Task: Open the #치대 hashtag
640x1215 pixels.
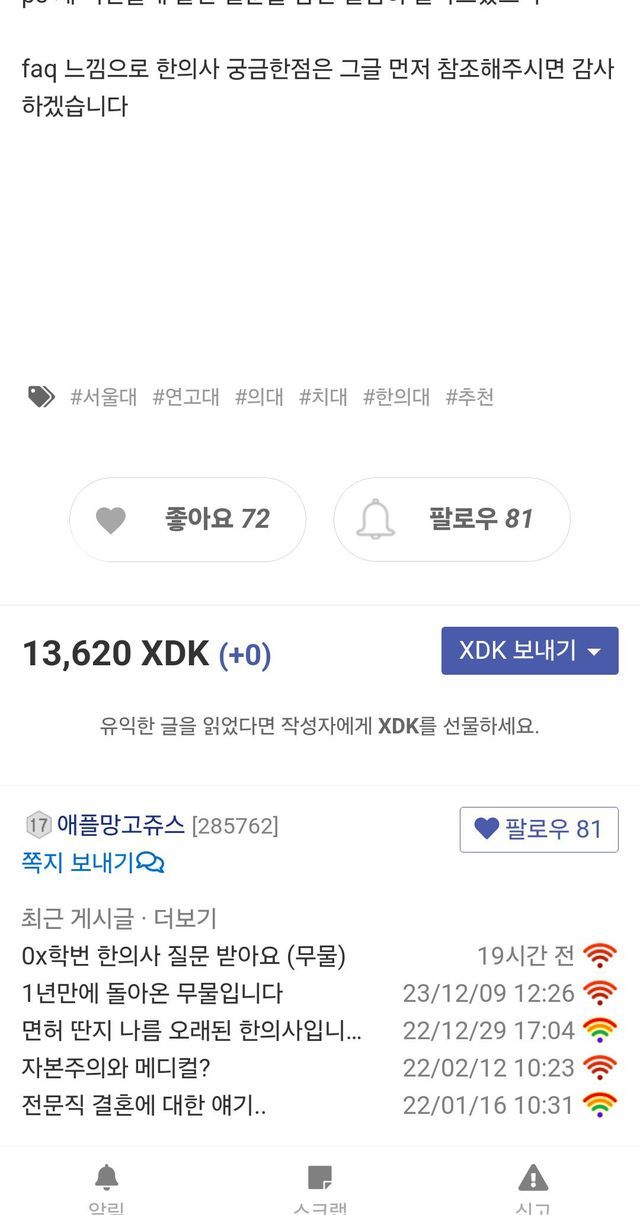Action: pyautogui.click(x=323, y=397)
